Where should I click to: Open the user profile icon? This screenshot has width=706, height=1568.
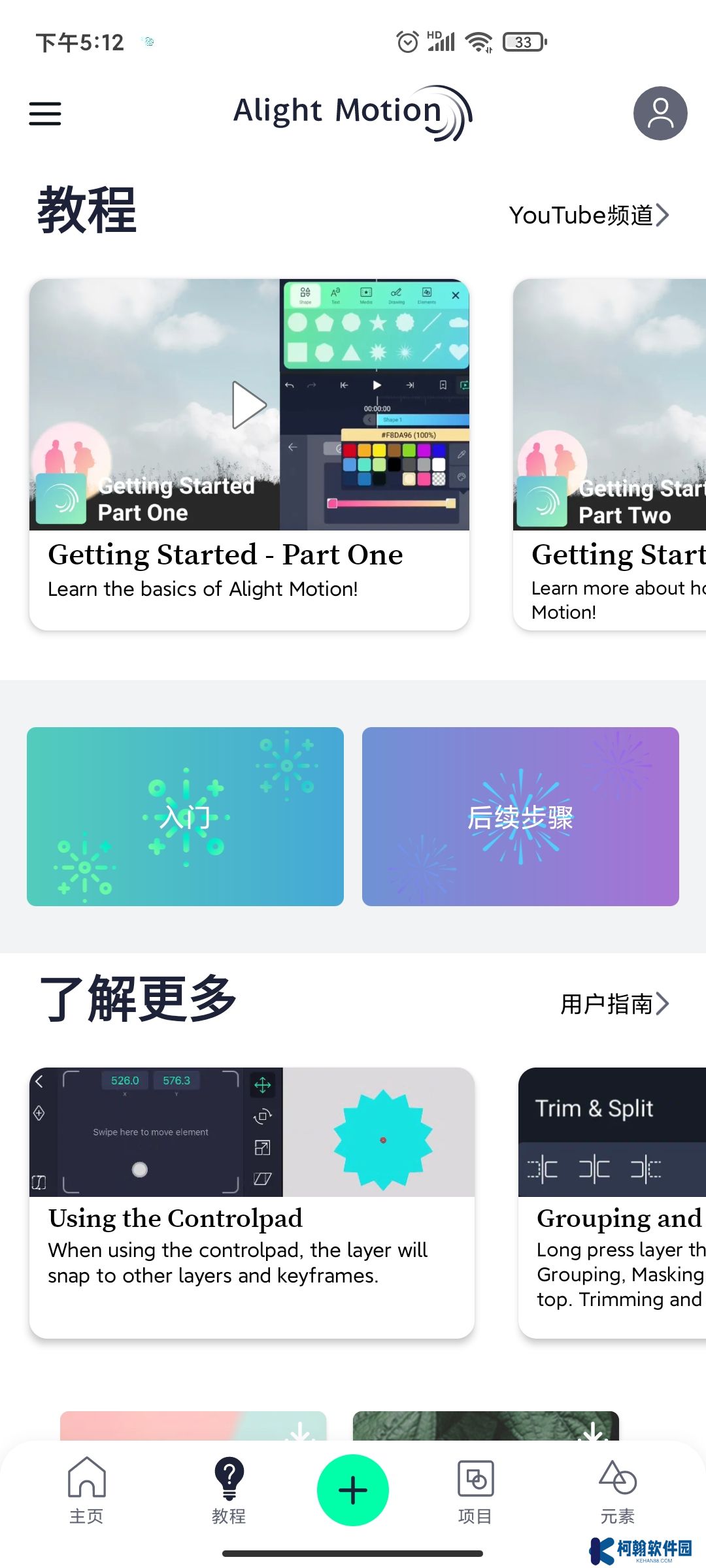[660, 114]
